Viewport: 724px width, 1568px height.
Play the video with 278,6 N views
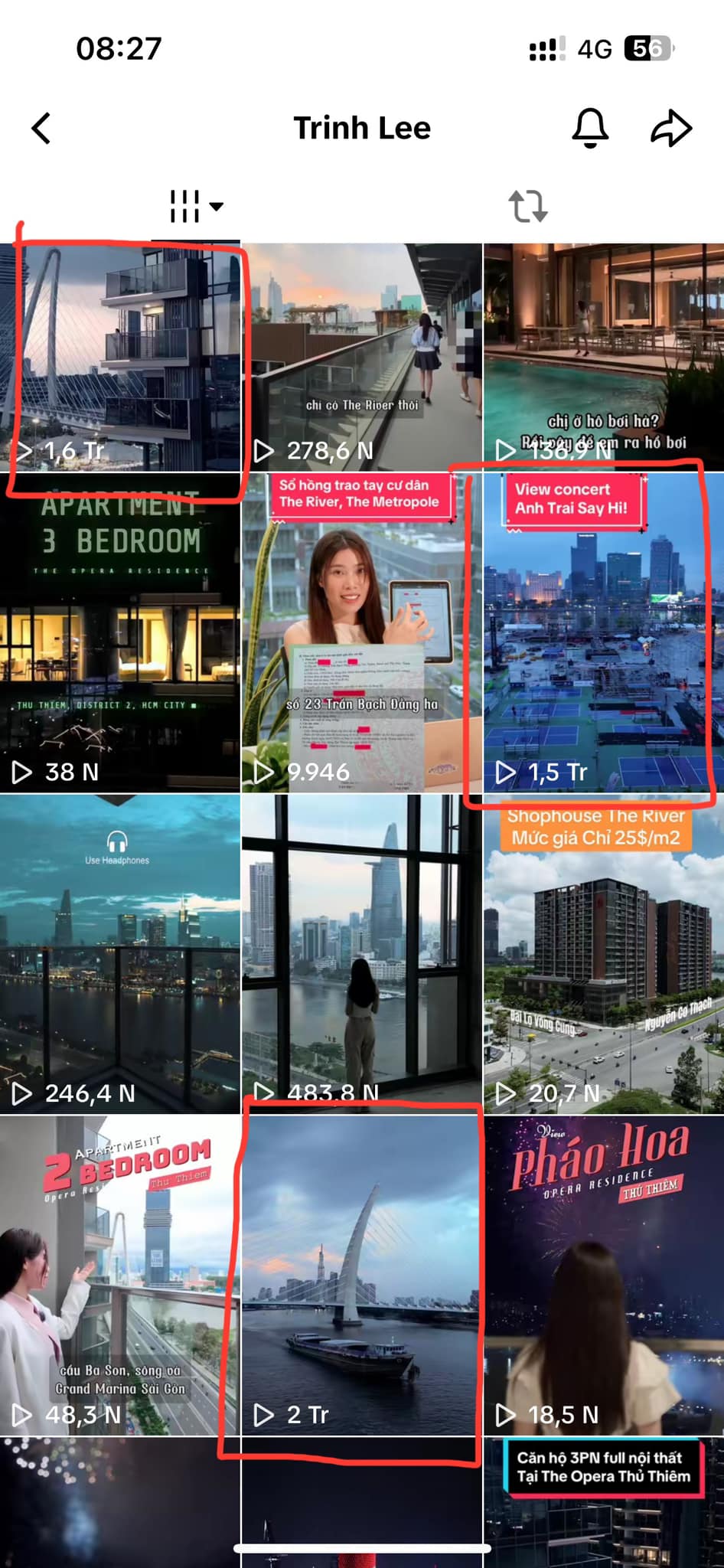(x=362, y=358)
